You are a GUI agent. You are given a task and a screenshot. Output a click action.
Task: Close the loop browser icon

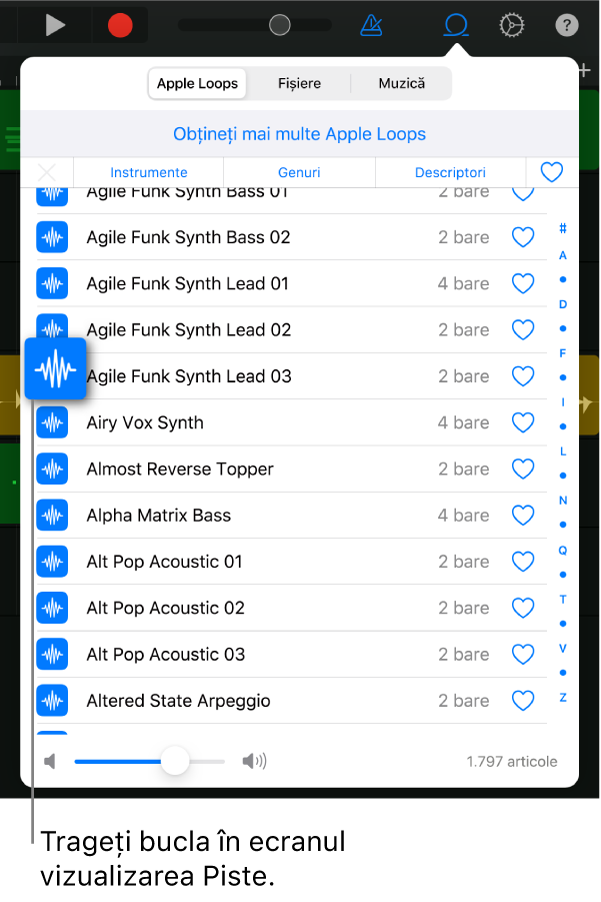pos(456,25)
